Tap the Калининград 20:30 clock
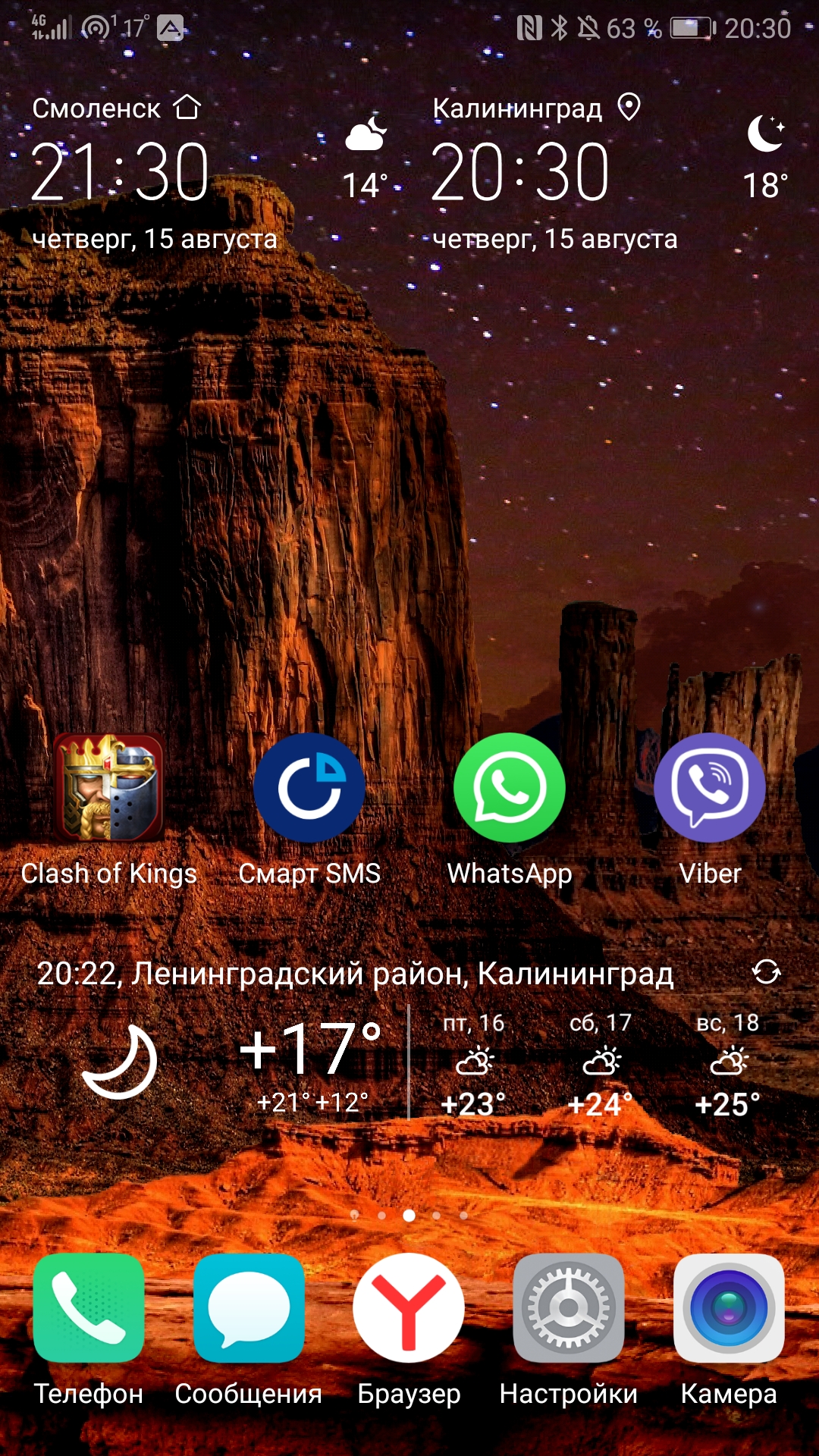The image size is (819, 1456). pyautogui.click(x=520, y=173)
